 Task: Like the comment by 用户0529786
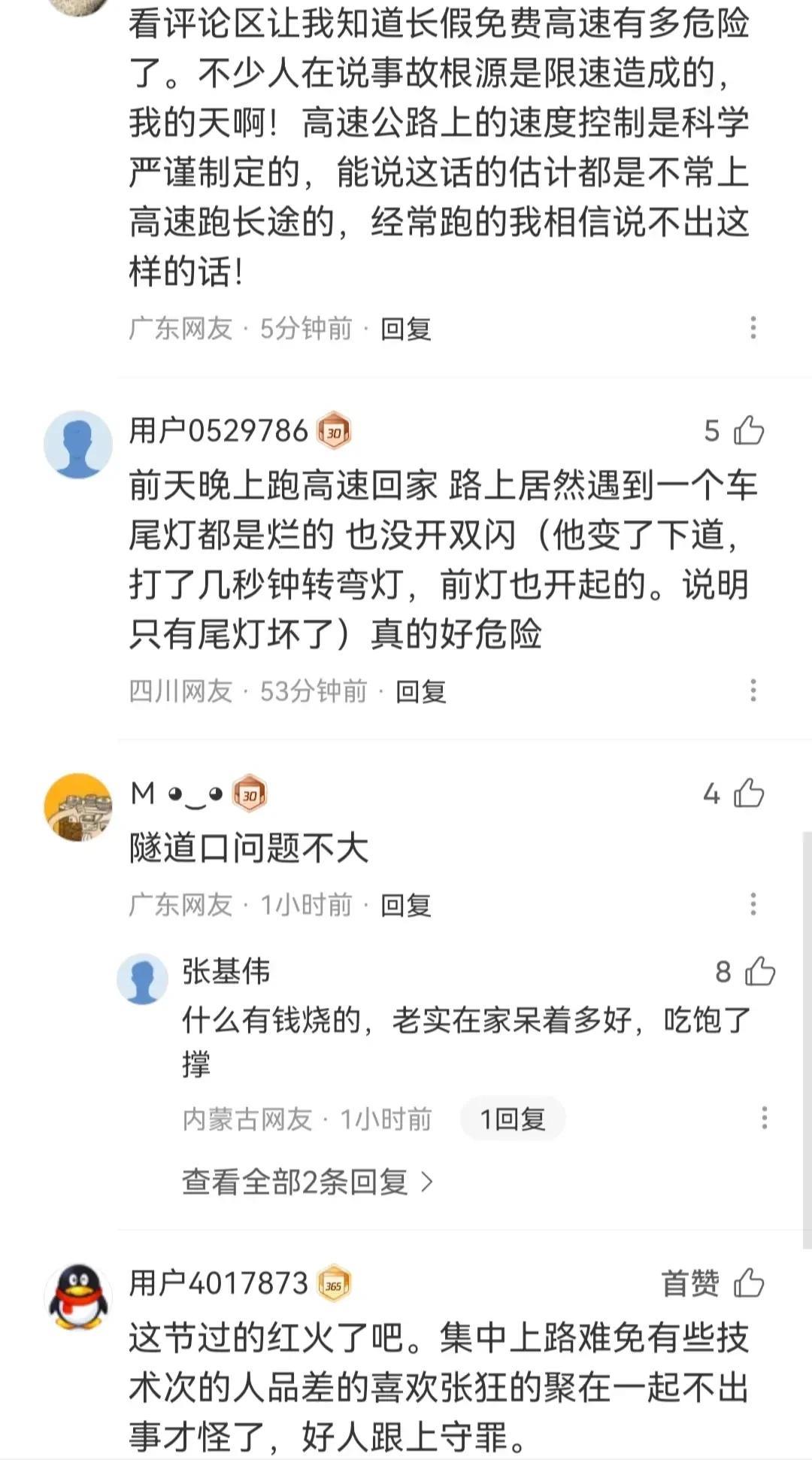[x=749, y=431]
